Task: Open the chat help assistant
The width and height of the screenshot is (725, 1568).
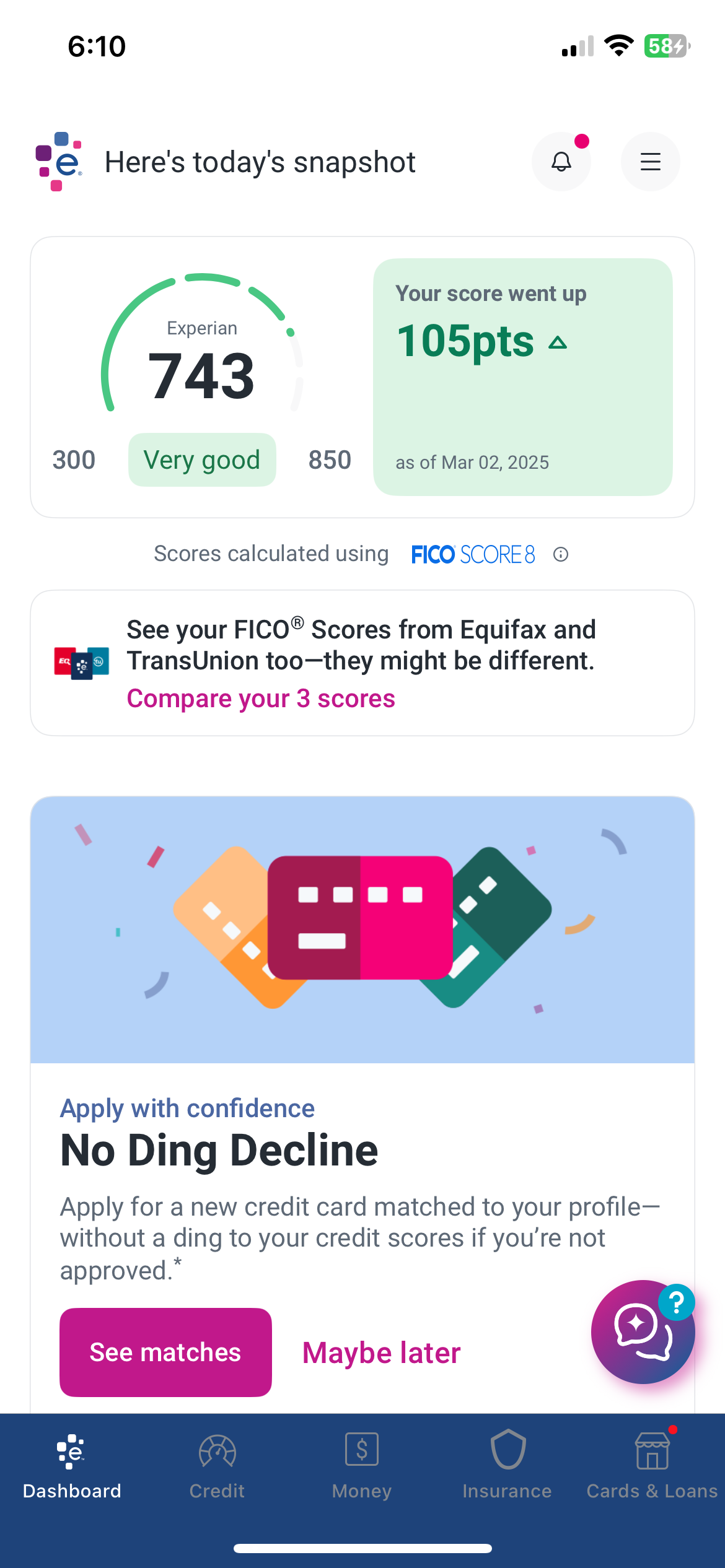Action: tap(643, 1332)
